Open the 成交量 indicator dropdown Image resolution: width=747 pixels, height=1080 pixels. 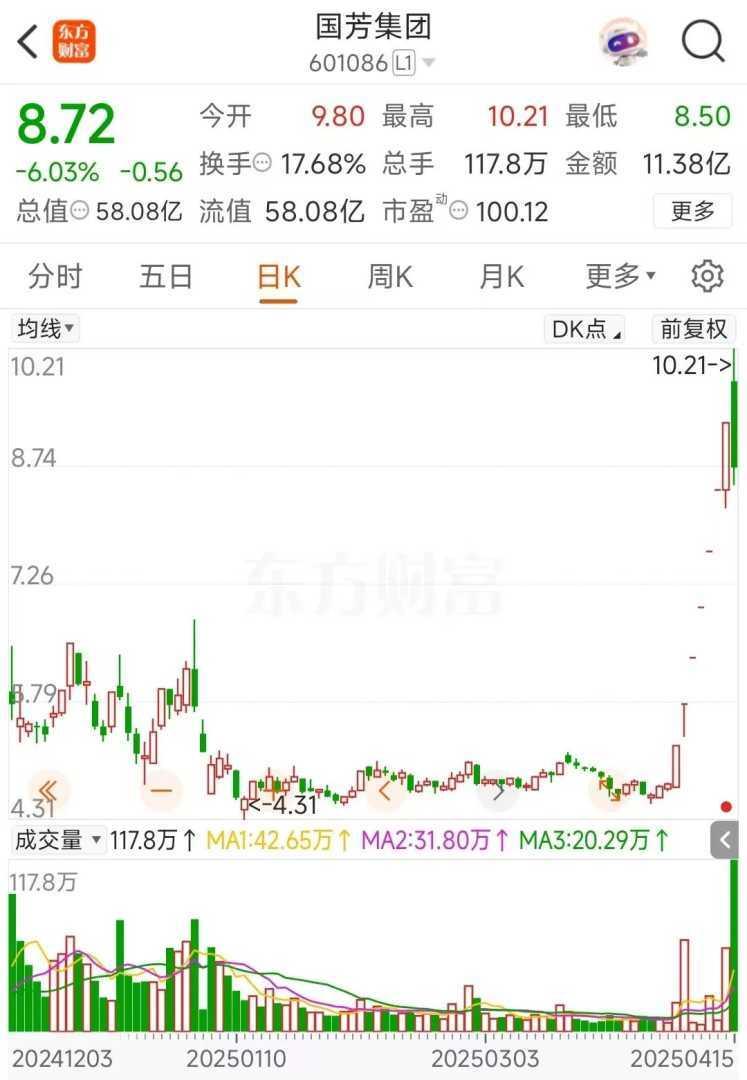tap(59, 840)
